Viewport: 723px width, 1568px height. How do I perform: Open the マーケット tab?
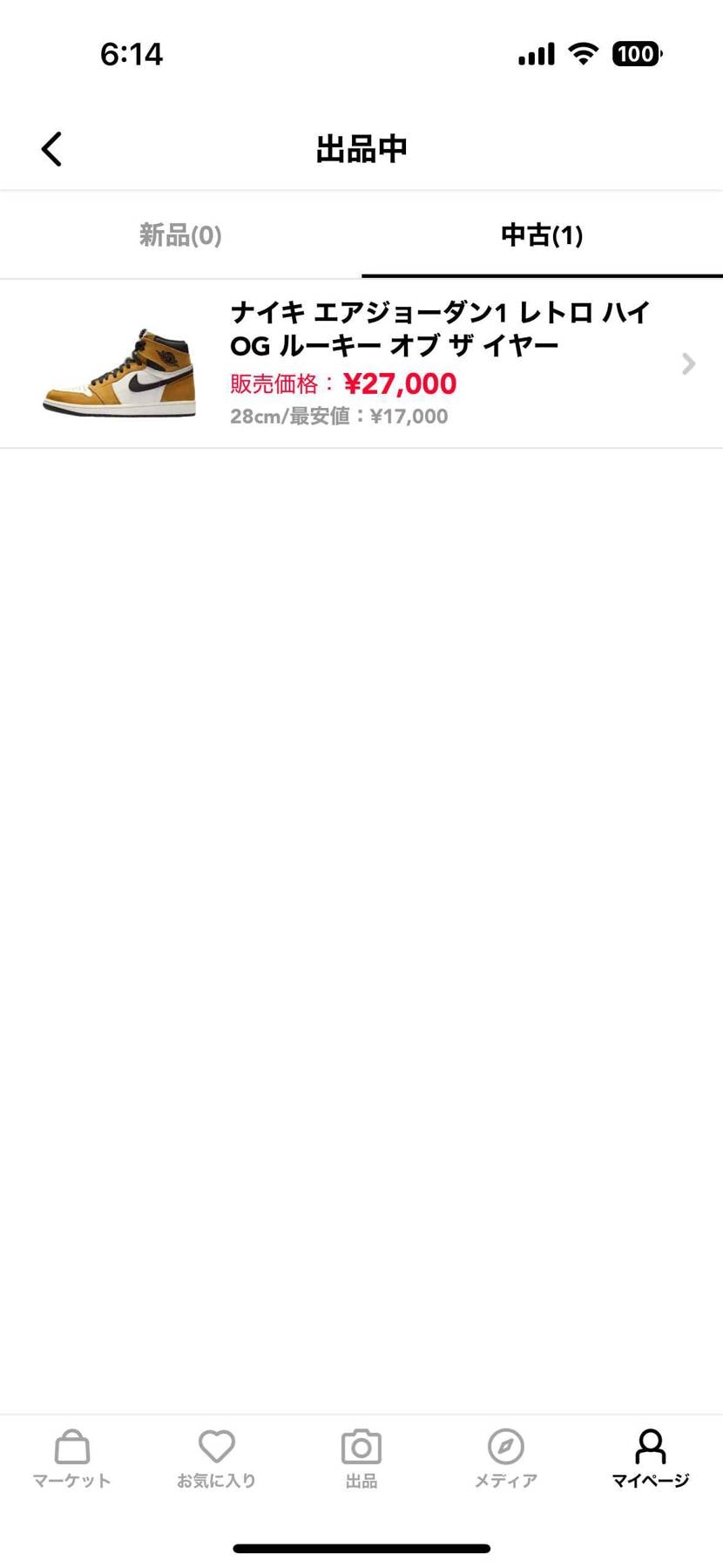point(71,1459)
